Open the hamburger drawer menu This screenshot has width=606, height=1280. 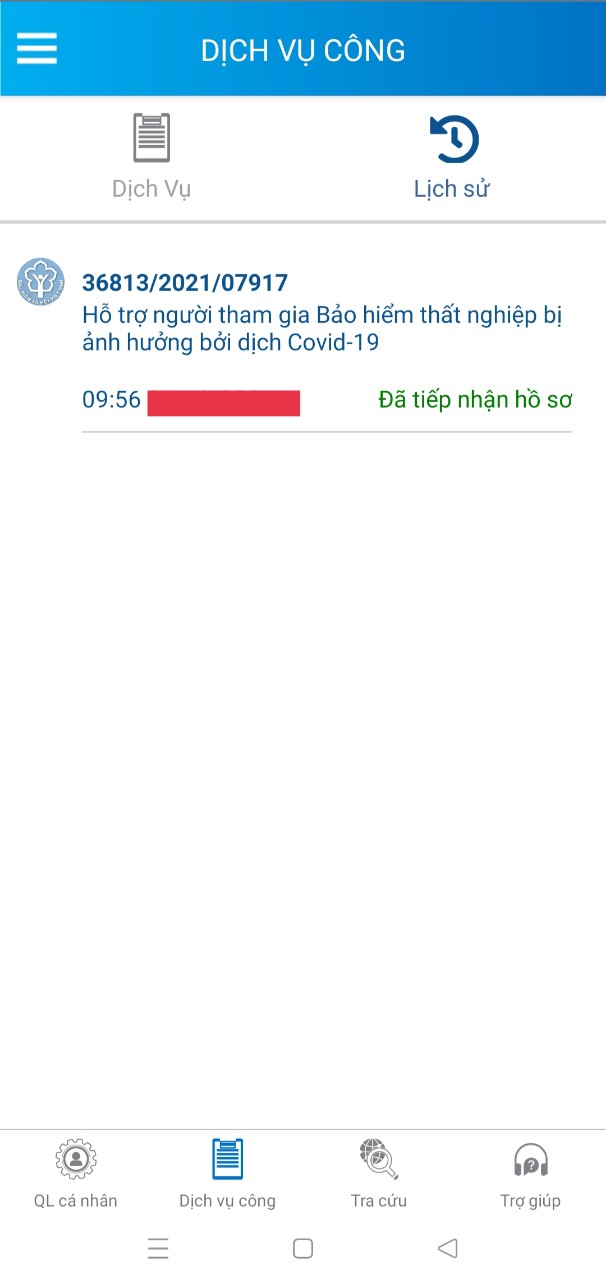point(37,49)
